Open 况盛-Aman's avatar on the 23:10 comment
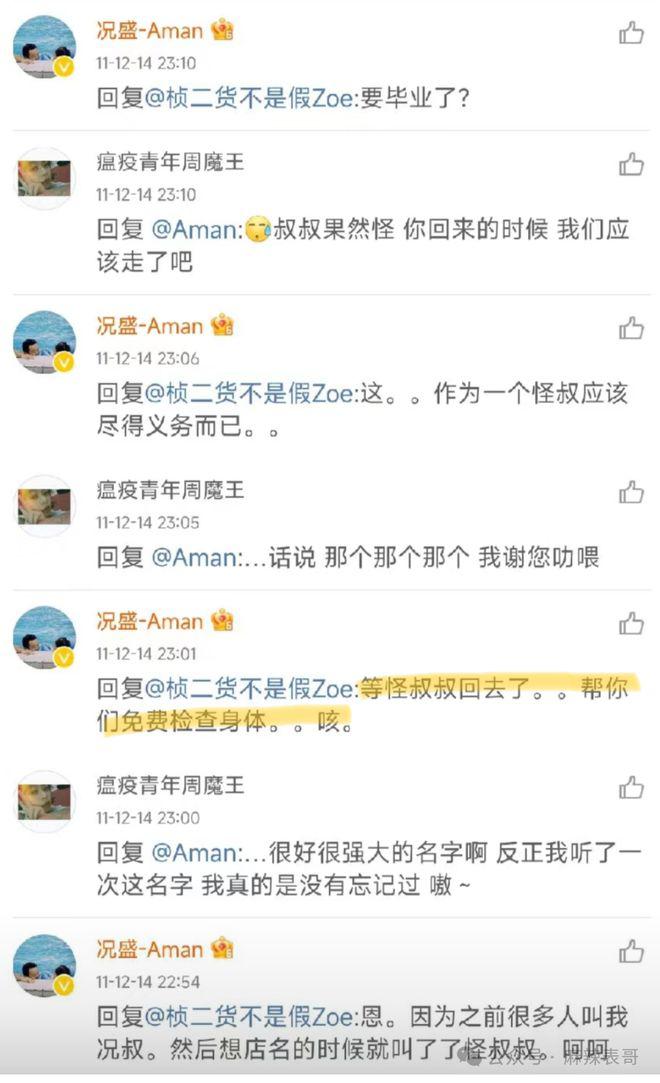The image size is (660, 1083). click(44, 46)
